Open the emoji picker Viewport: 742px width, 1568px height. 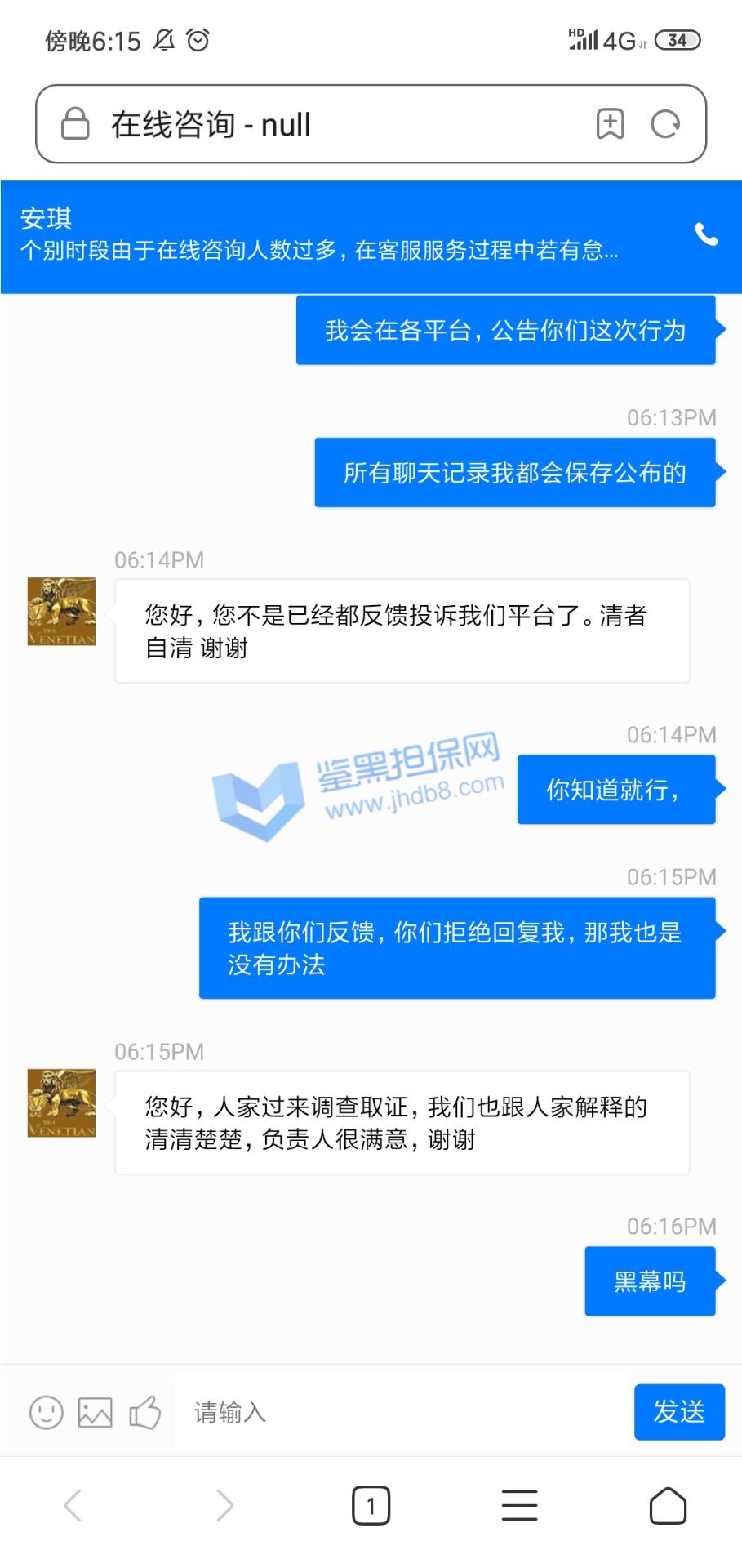[x=47, y=1412]
